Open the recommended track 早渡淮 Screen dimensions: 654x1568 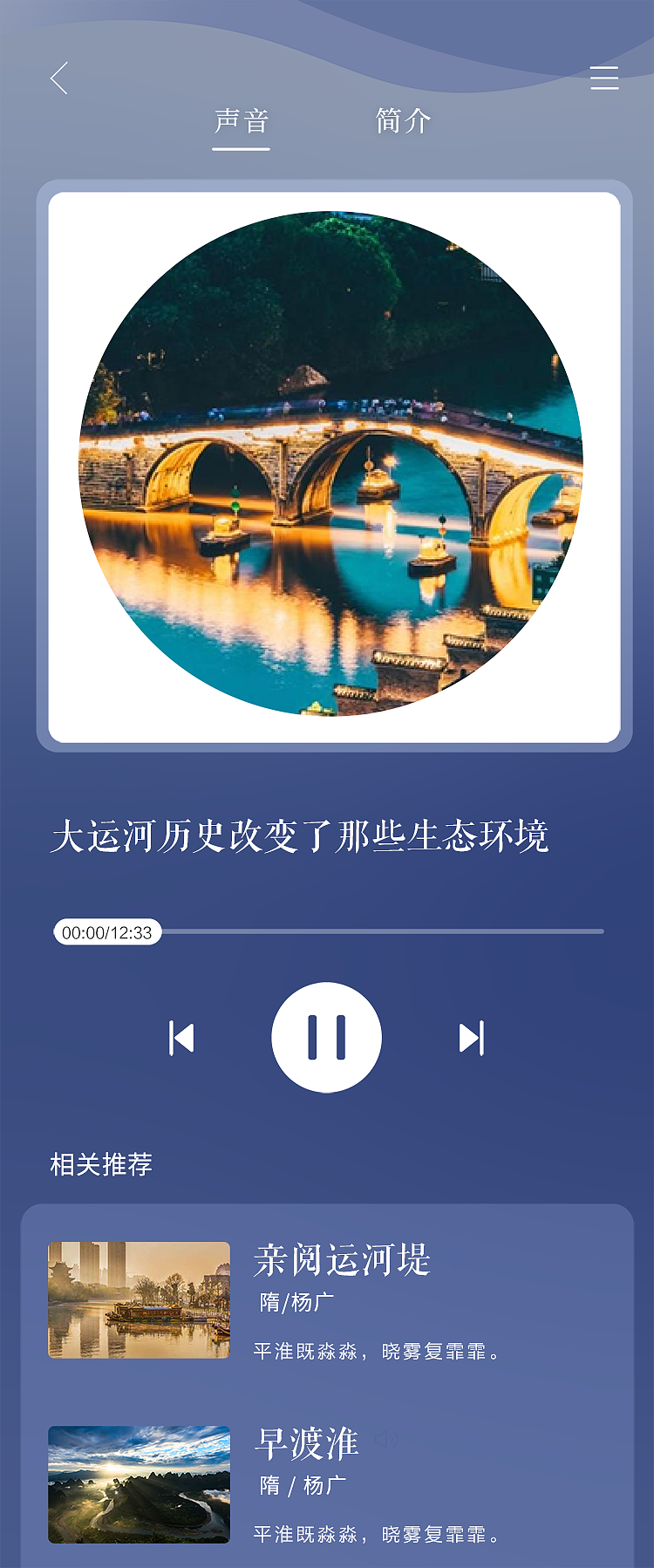tap(307, 1444)
